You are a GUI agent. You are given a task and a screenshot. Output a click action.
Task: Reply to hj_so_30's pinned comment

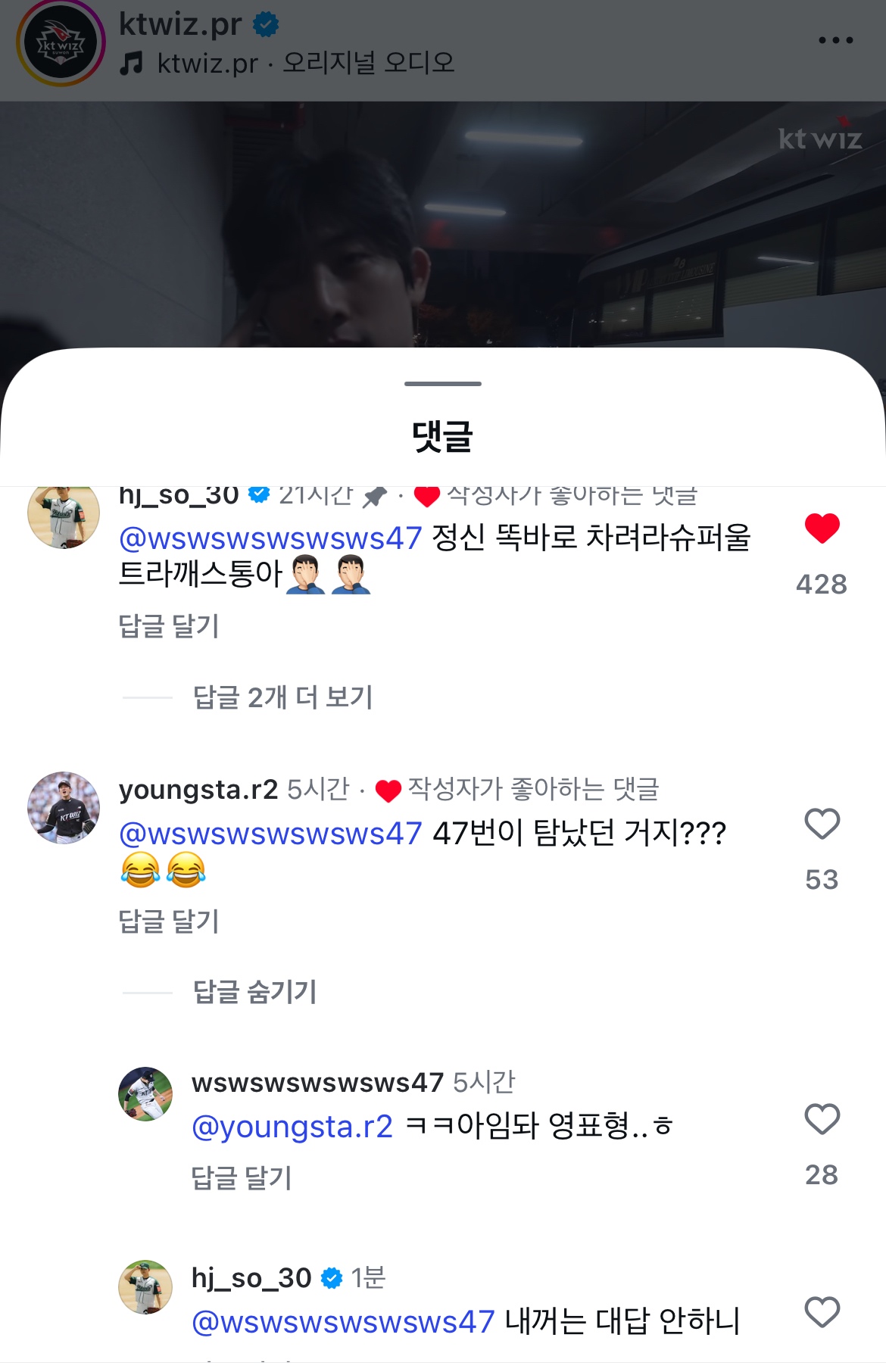coord(169,626)
